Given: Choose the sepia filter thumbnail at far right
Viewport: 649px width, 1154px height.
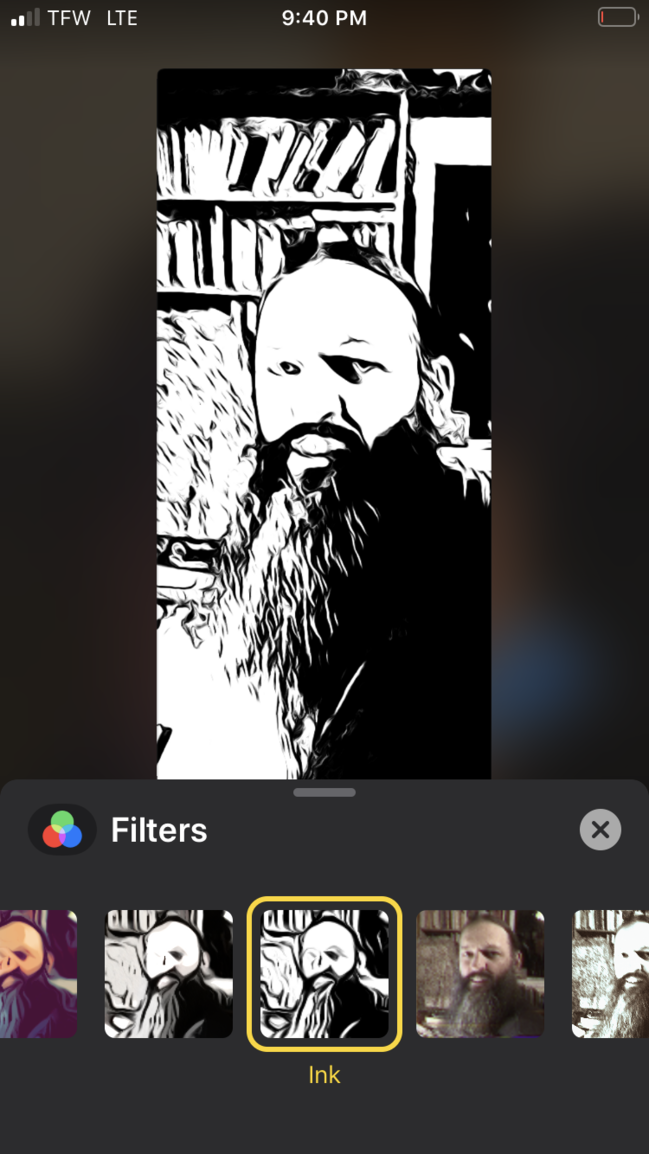Looking at the screenshot, I should point(611,973).
